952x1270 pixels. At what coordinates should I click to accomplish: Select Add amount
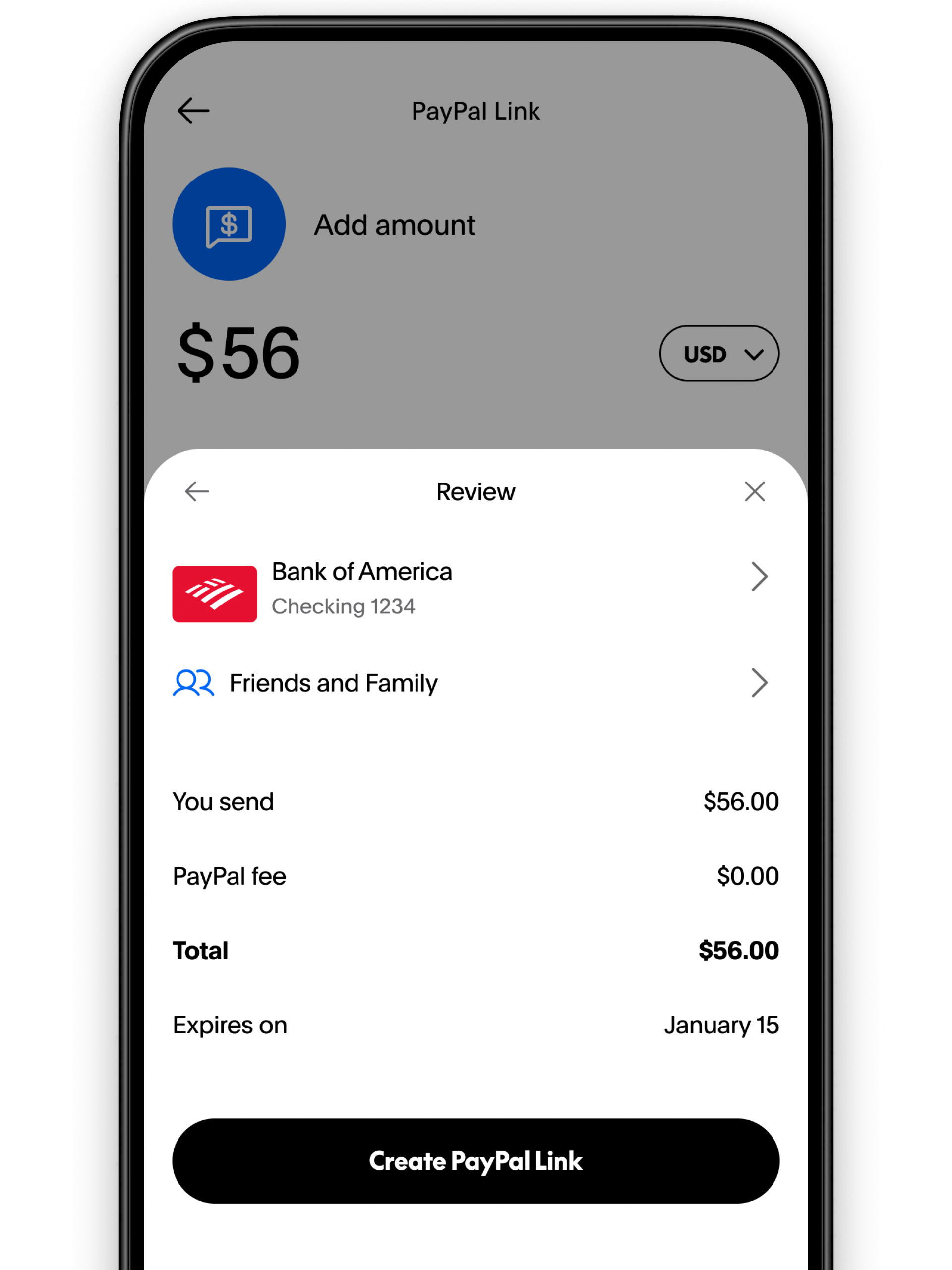[x=395, y=225]
